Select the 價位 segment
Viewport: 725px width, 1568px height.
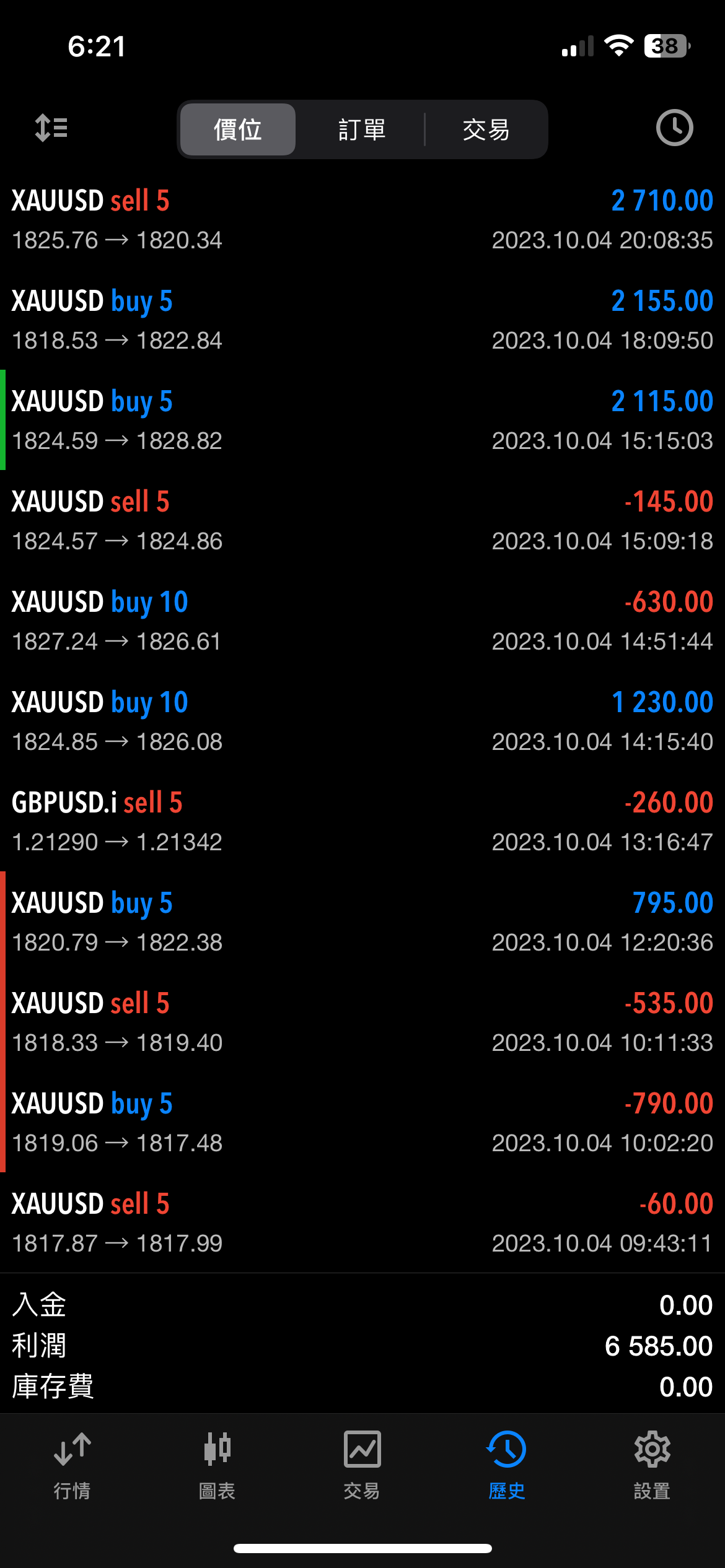(238, 129)
